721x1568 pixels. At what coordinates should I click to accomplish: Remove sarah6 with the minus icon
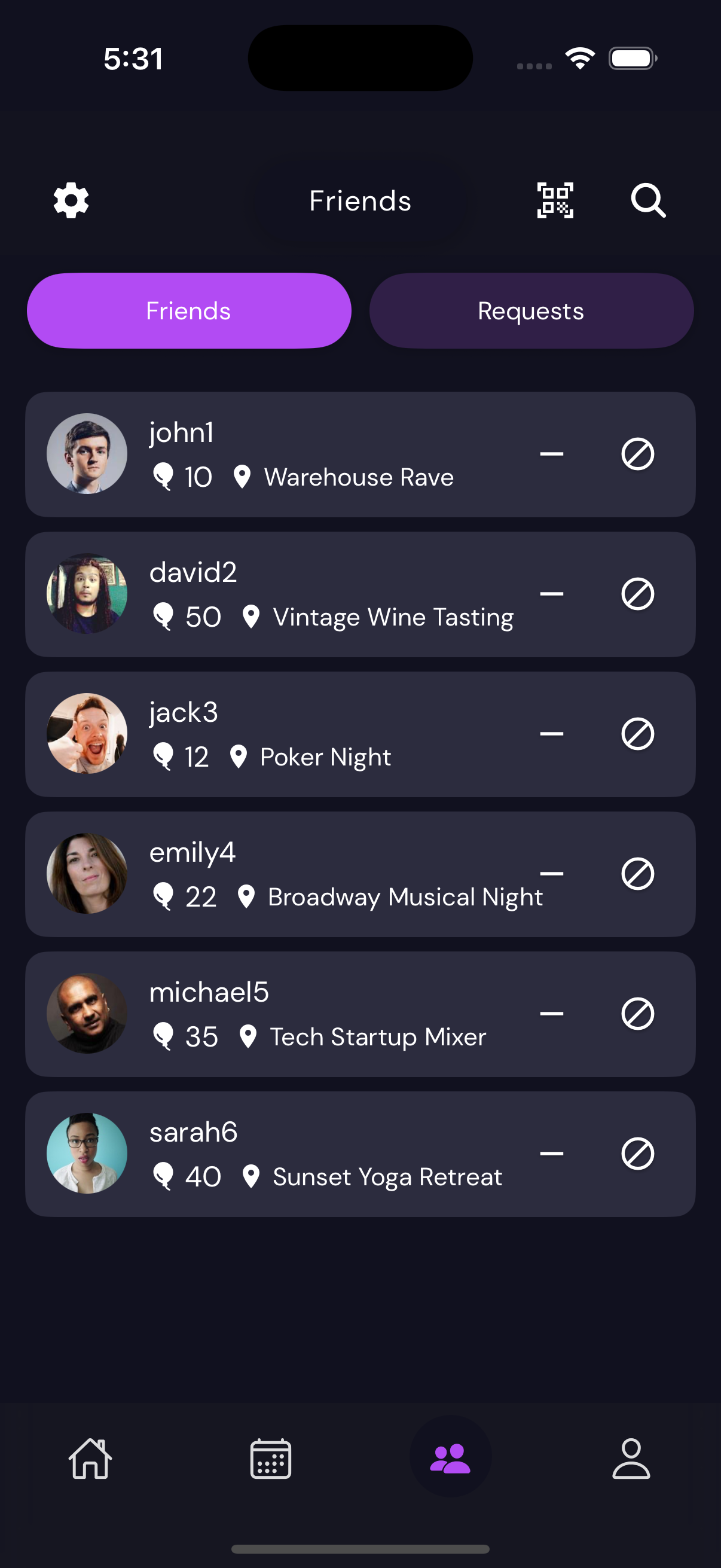551,1154
